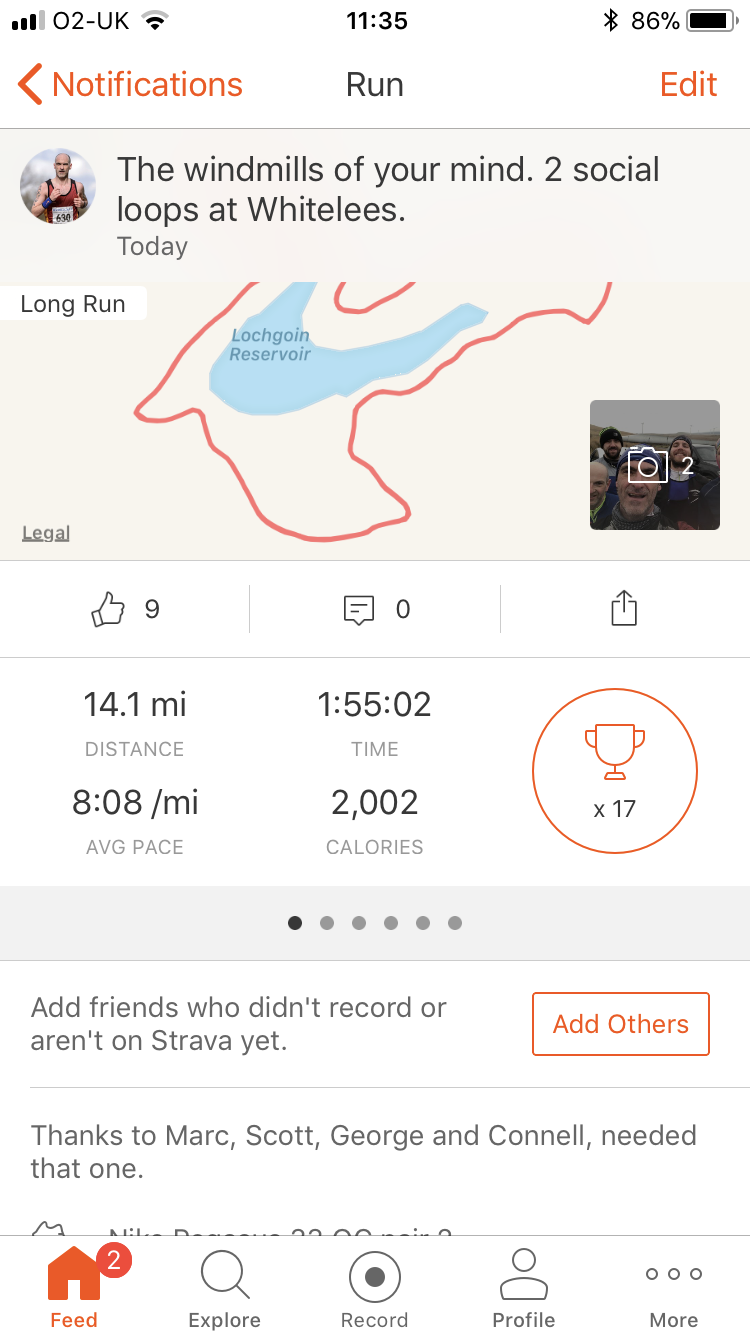Image resolution: width=750 pixels, height=1334 pixels.
Task: Switch to the Feed tab
Action: 74,1290
